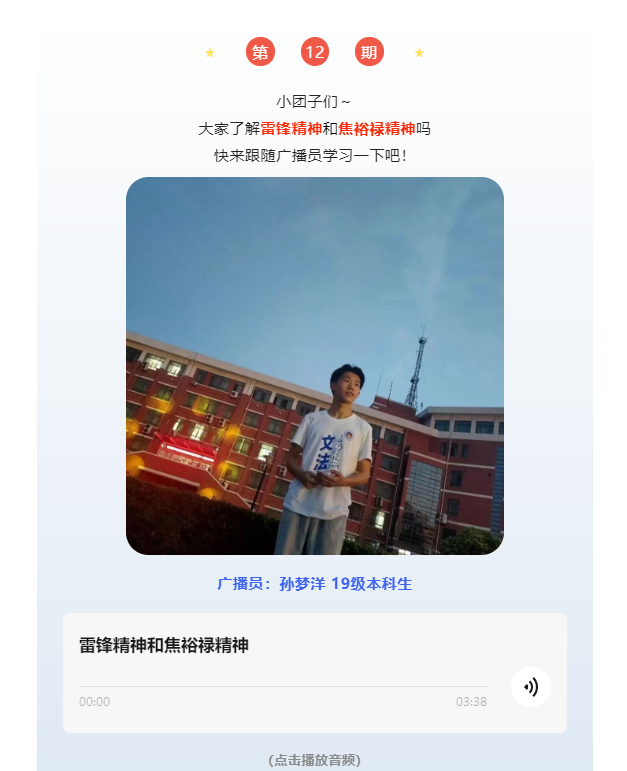Open the broadcaster's photo in full view

(314, 366)
